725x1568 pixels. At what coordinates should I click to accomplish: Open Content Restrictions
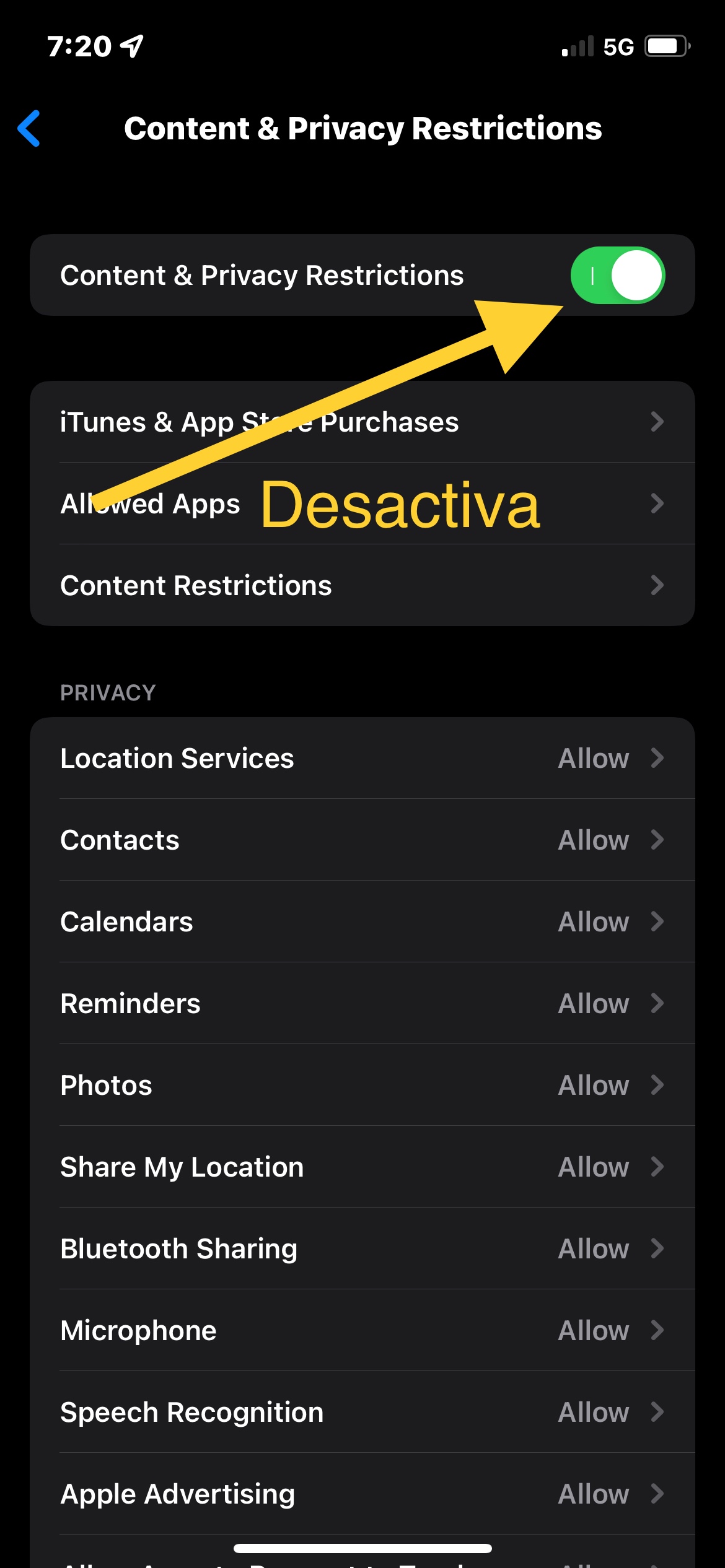[362, 586]
